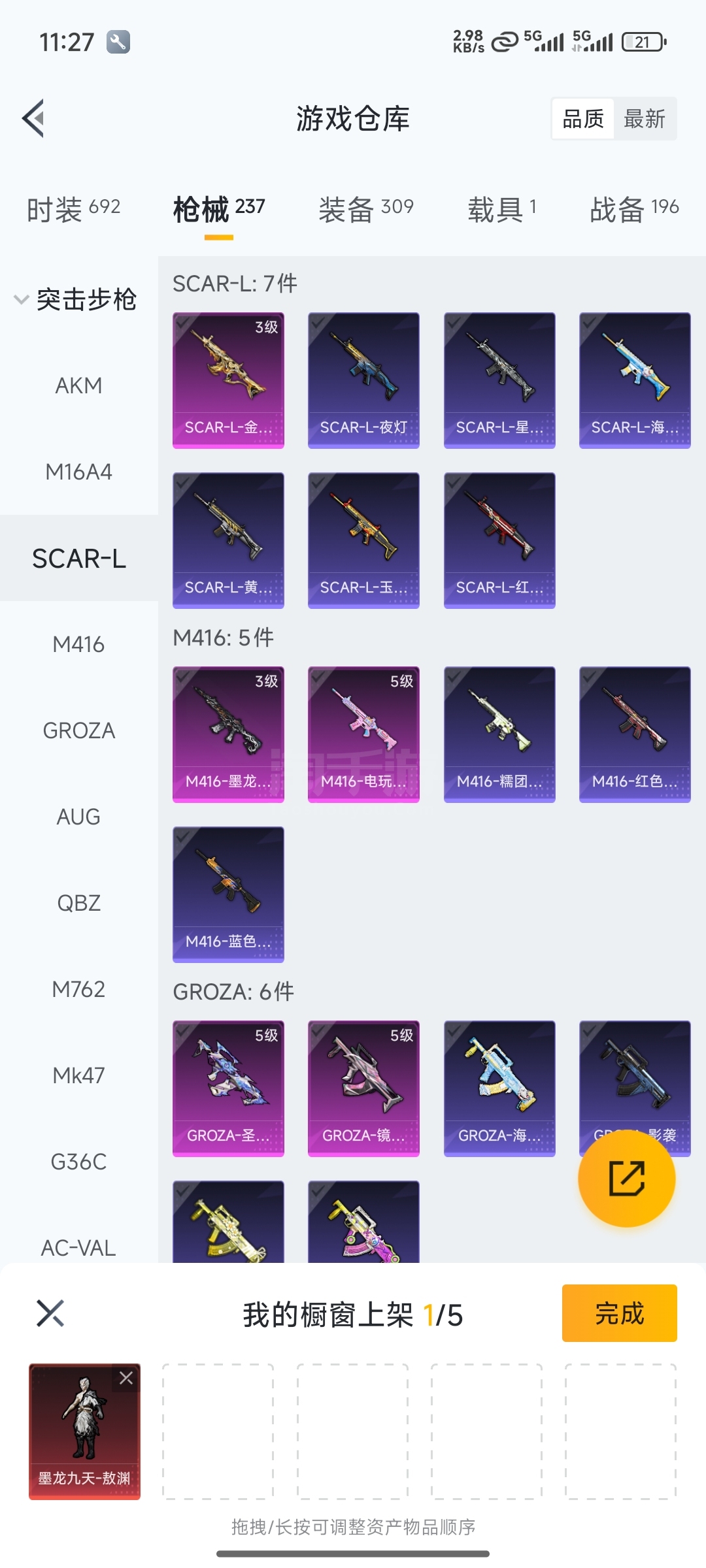Go back using the top-left arrow

(x=34, y=118)
